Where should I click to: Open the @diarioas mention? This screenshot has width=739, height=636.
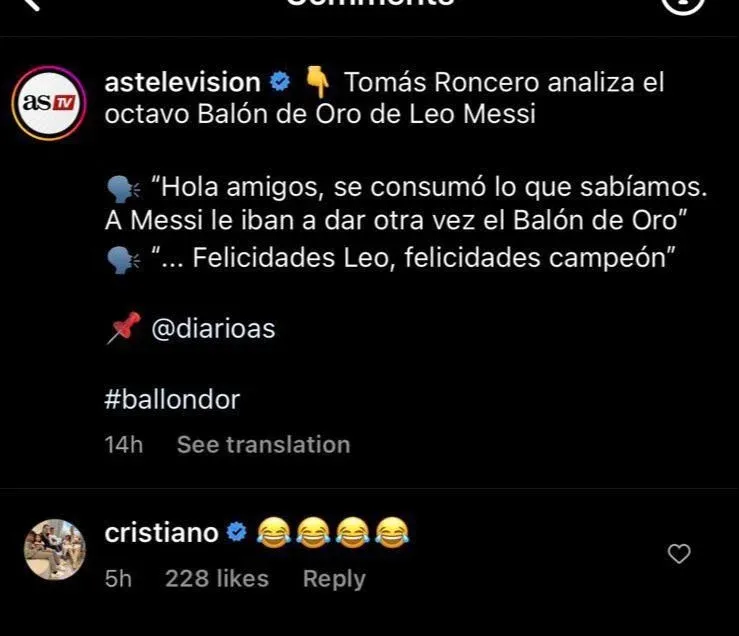(x=213, y=330)
